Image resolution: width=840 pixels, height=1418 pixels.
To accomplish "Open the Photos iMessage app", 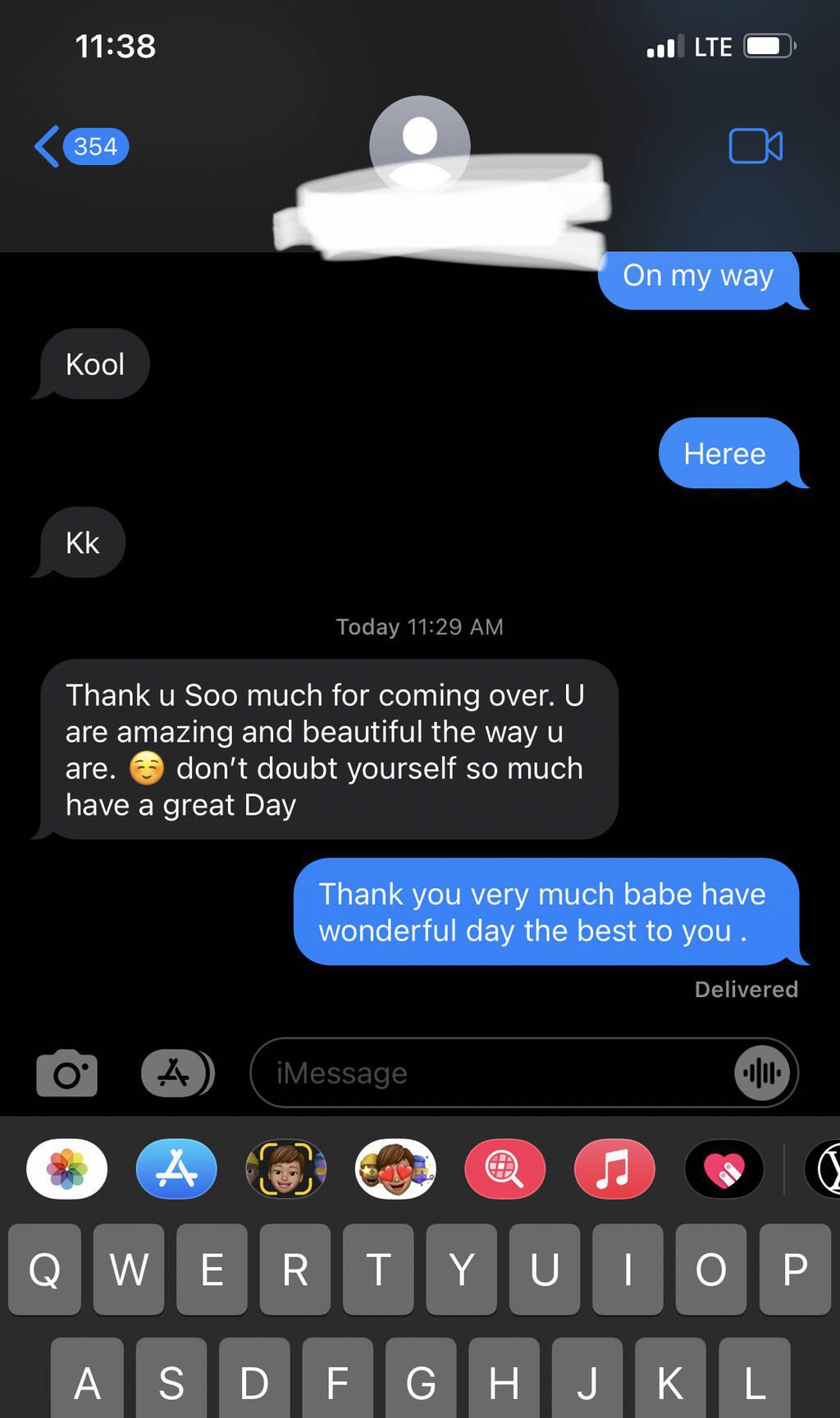I will tap(66, 1169).
